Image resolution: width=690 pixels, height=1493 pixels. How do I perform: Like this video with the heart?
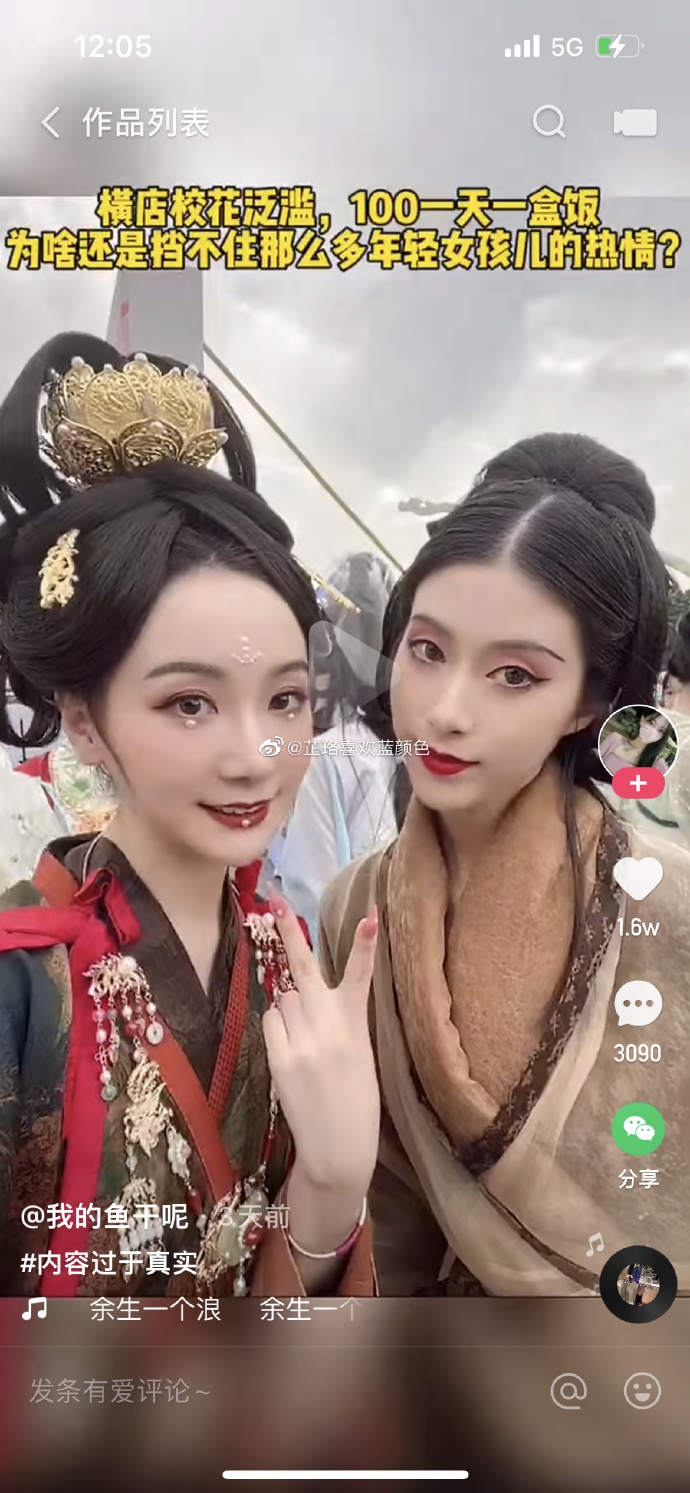coord(637,878)
